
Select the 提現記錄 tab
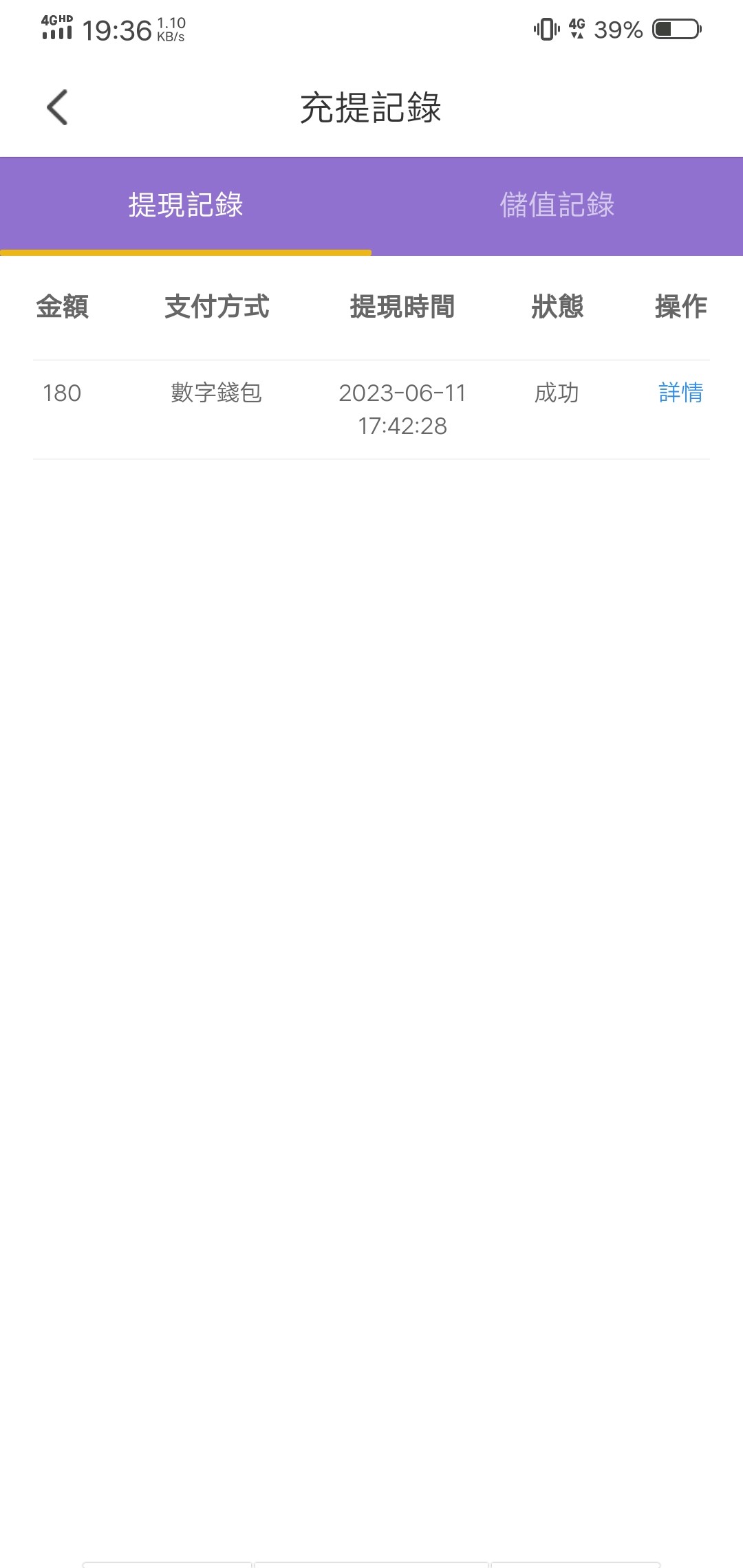tap(186, 205)
